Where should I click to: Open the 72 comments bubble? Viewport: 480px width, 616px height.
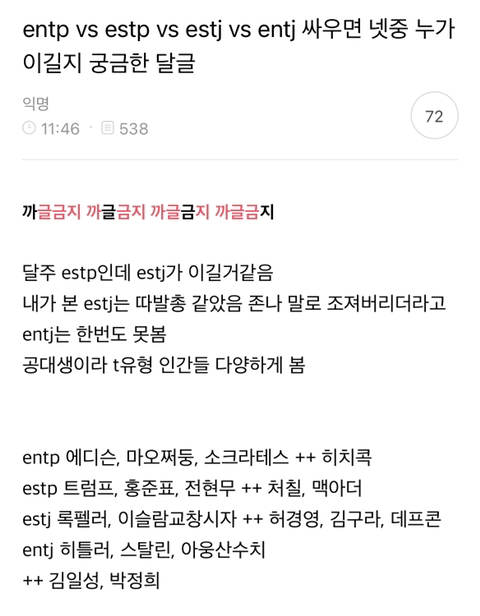(x=434, y=116)
